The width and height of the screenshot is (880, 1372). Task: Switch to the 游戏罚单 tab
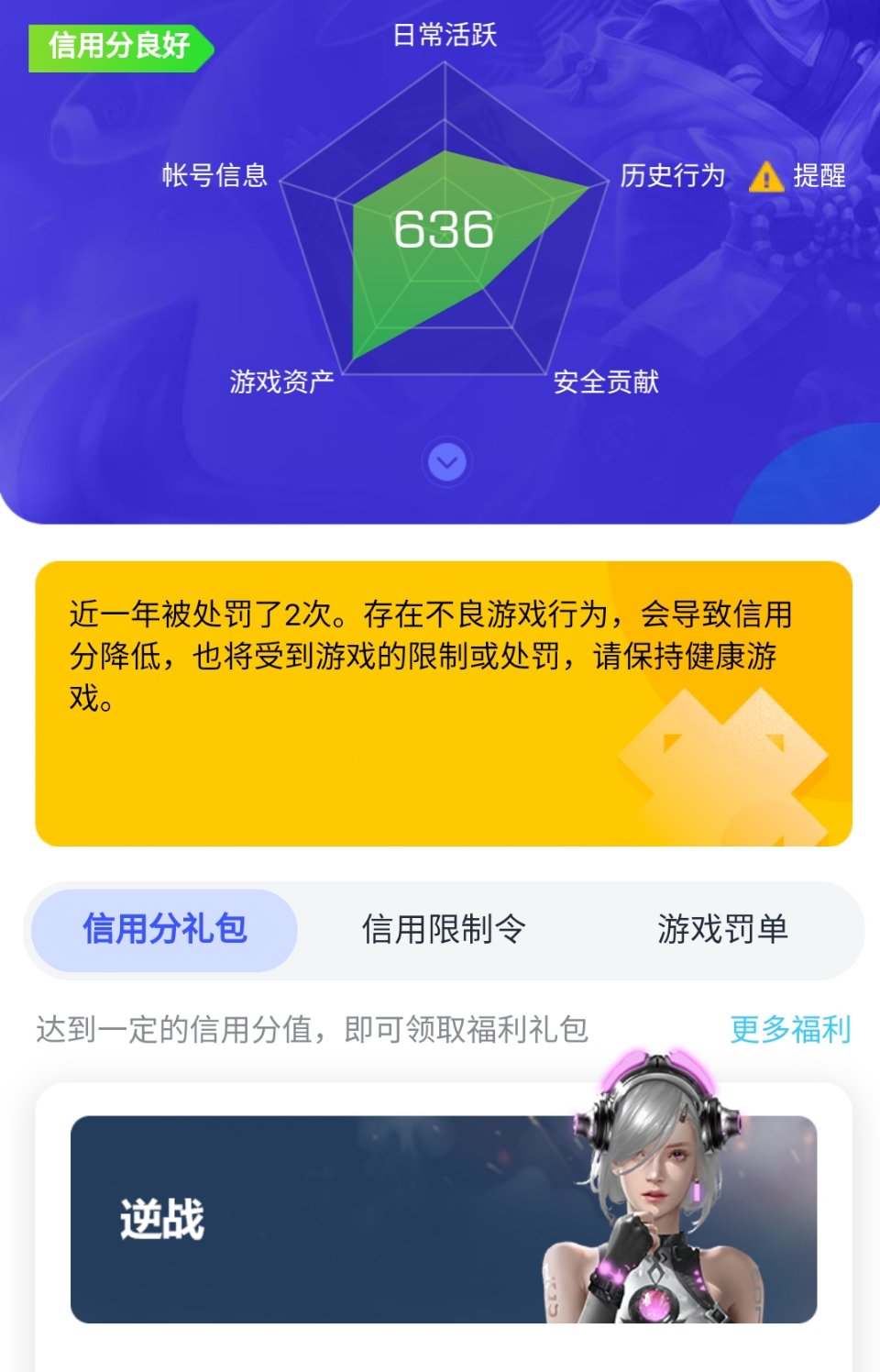(x=722, y=929)
